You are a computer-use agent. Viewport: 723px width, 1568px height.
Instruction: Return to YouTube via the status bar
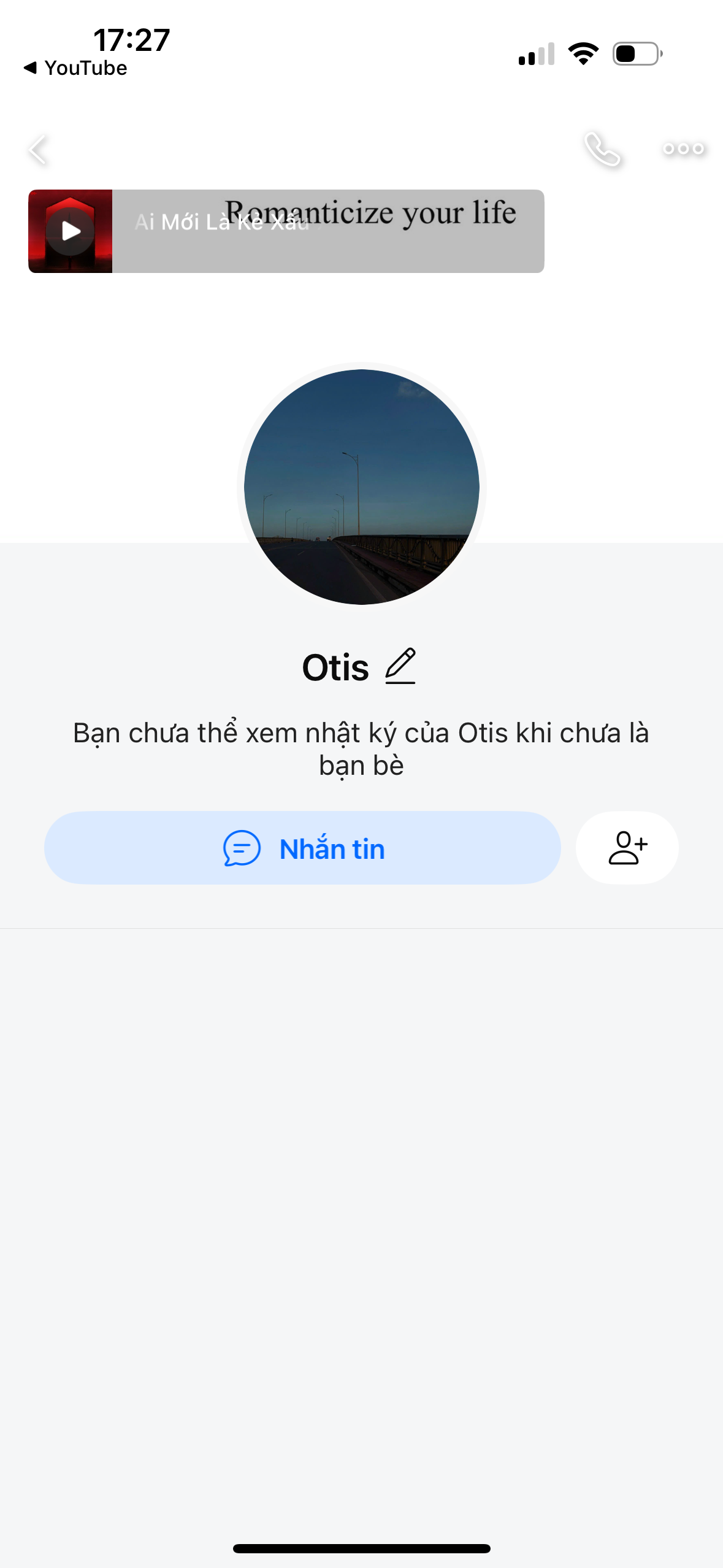click(x=75, y=68)
